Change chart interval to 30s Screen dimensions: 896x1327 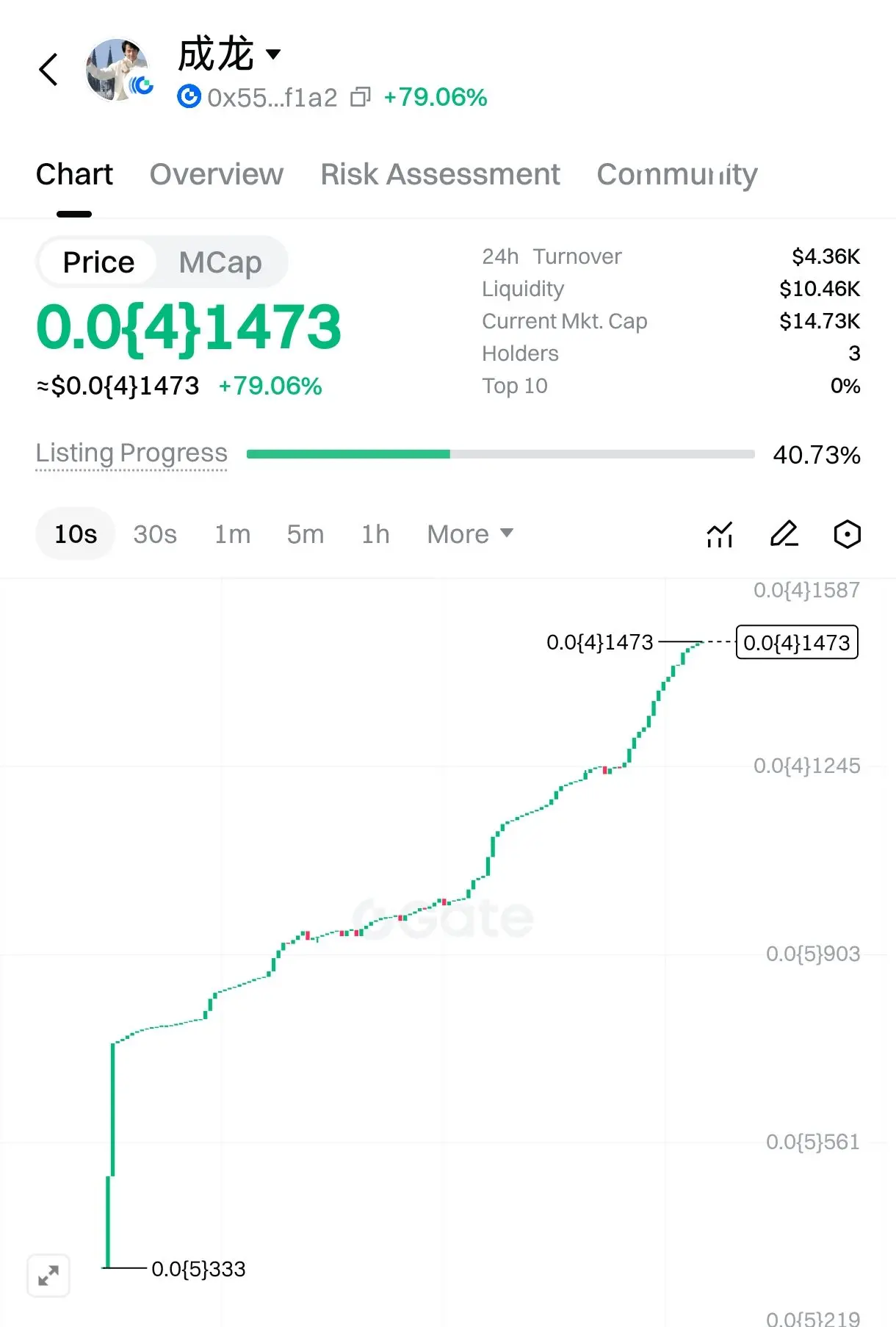click(x=155, y=534)
